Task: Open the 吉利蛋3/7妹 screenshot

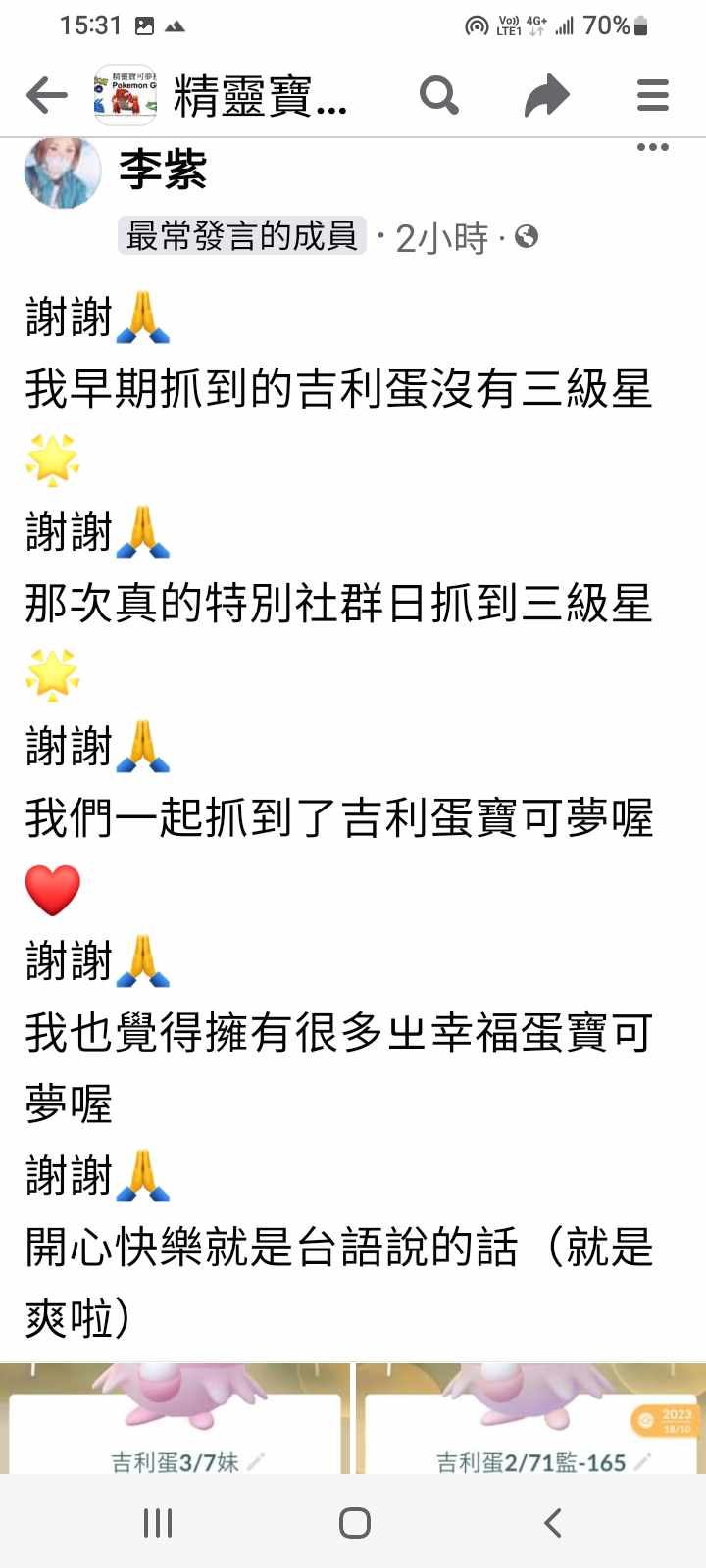Action: coord(175,1418)
